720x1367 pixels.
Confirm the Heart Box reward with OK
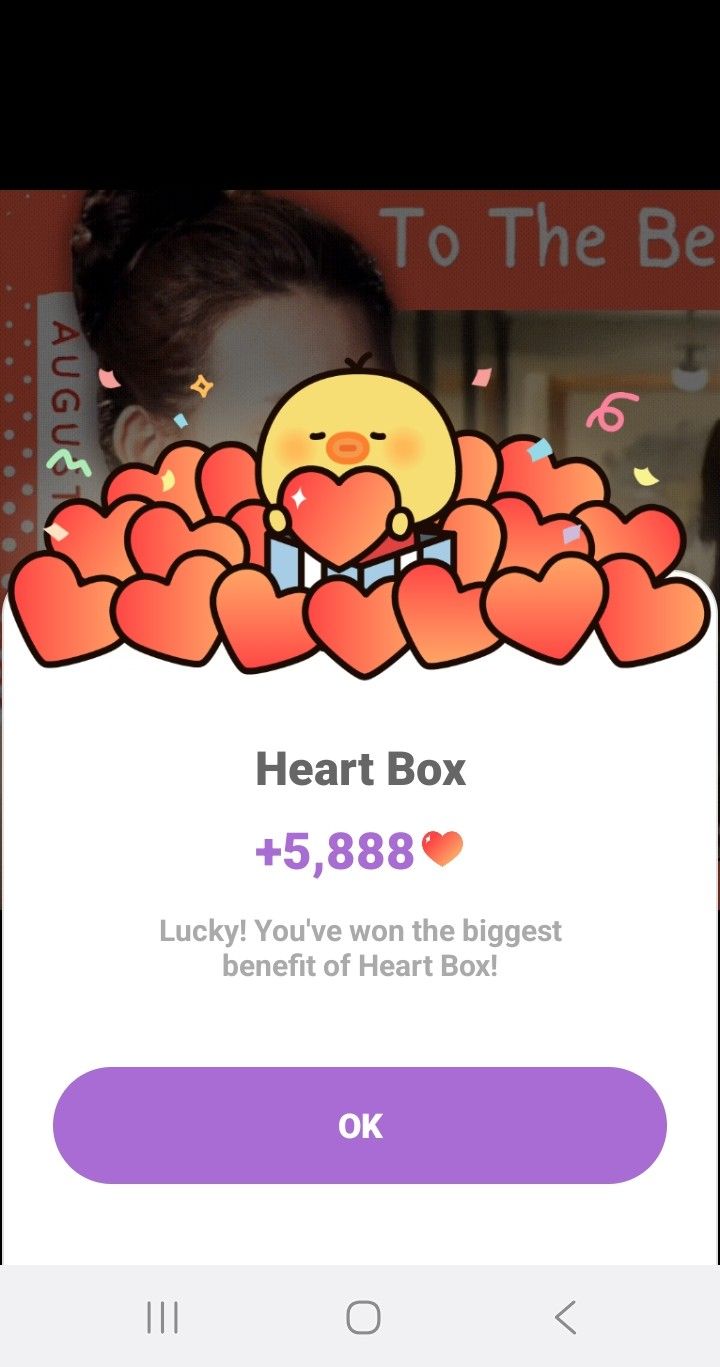[x=360, y=1125]
